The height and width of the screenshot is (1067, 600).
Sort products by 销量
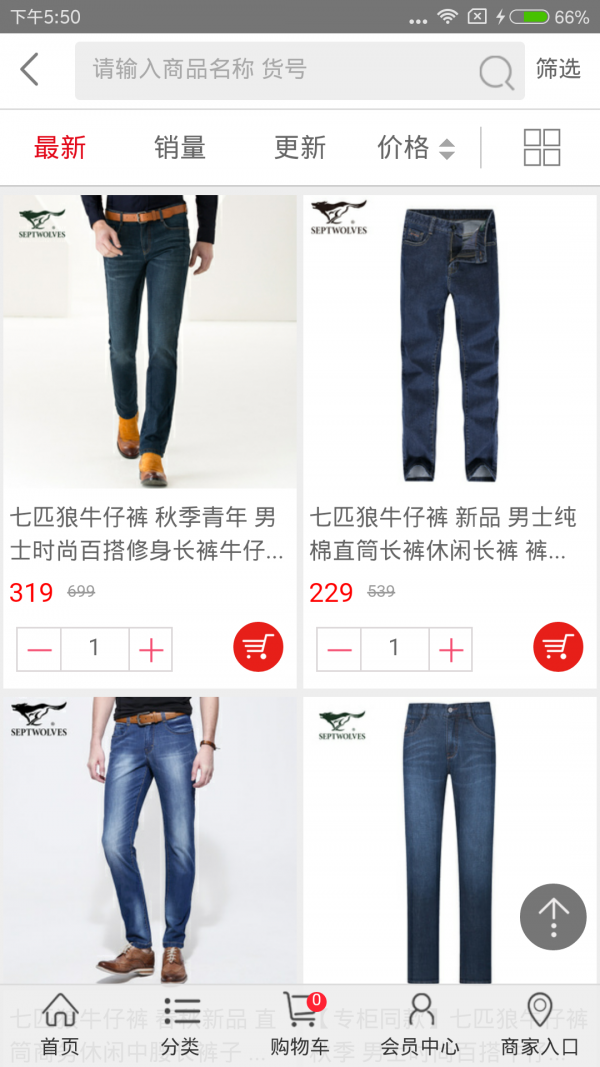(180, 148)
